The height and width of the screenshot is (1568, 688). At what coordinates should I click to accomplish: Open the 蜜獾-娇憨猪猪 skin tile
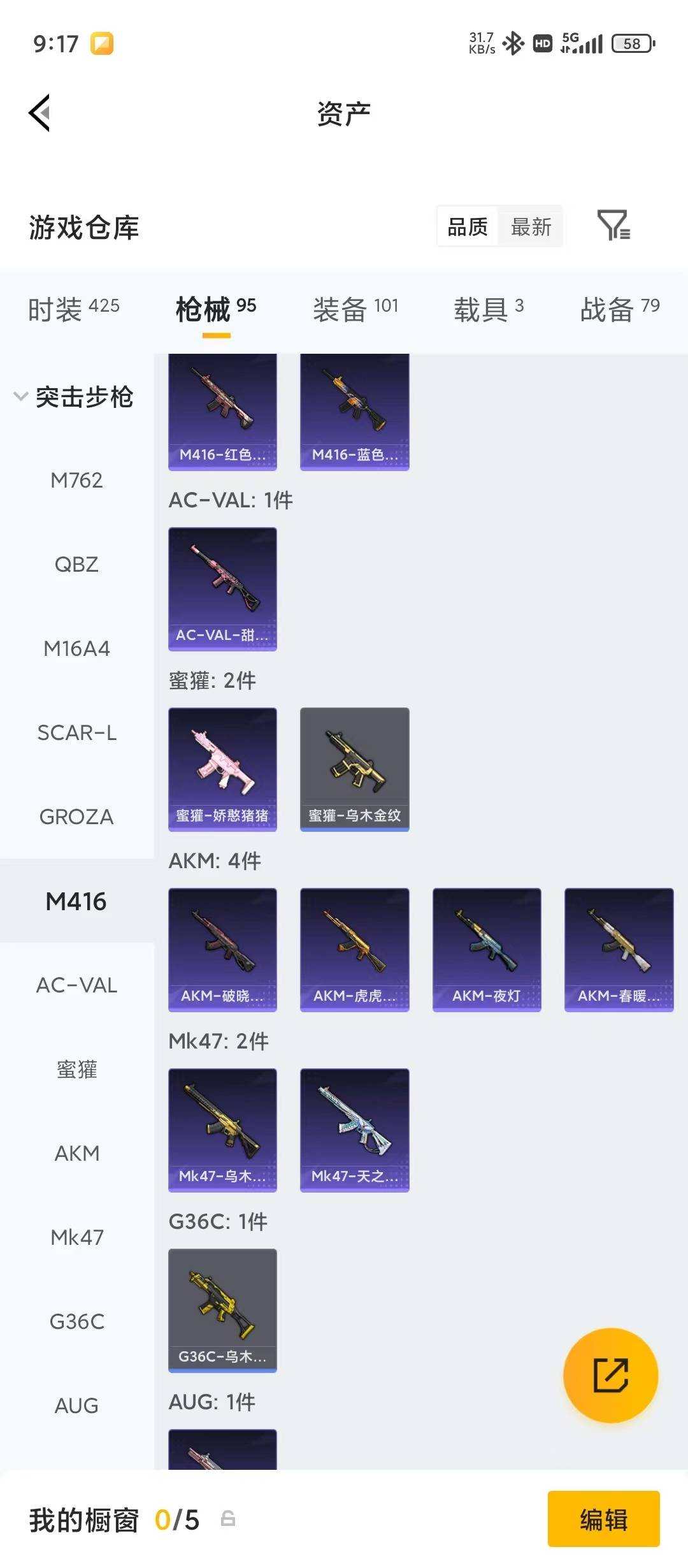(222, 769)
